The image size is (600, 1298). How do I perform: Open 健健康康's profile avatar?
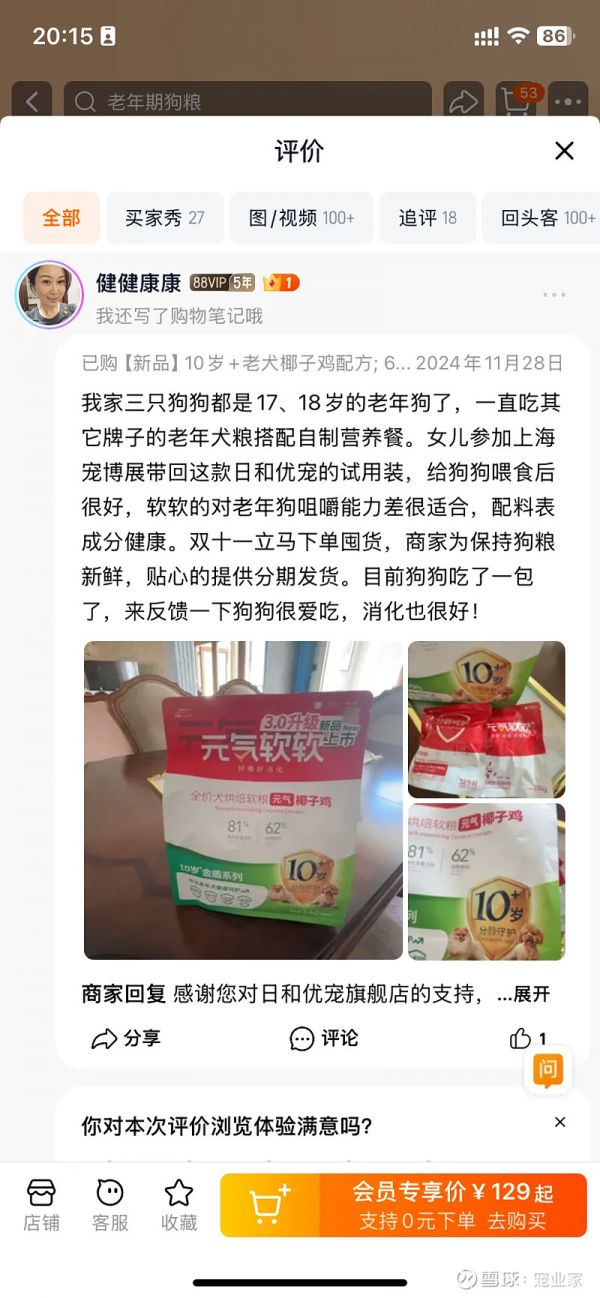pos(49,294)
